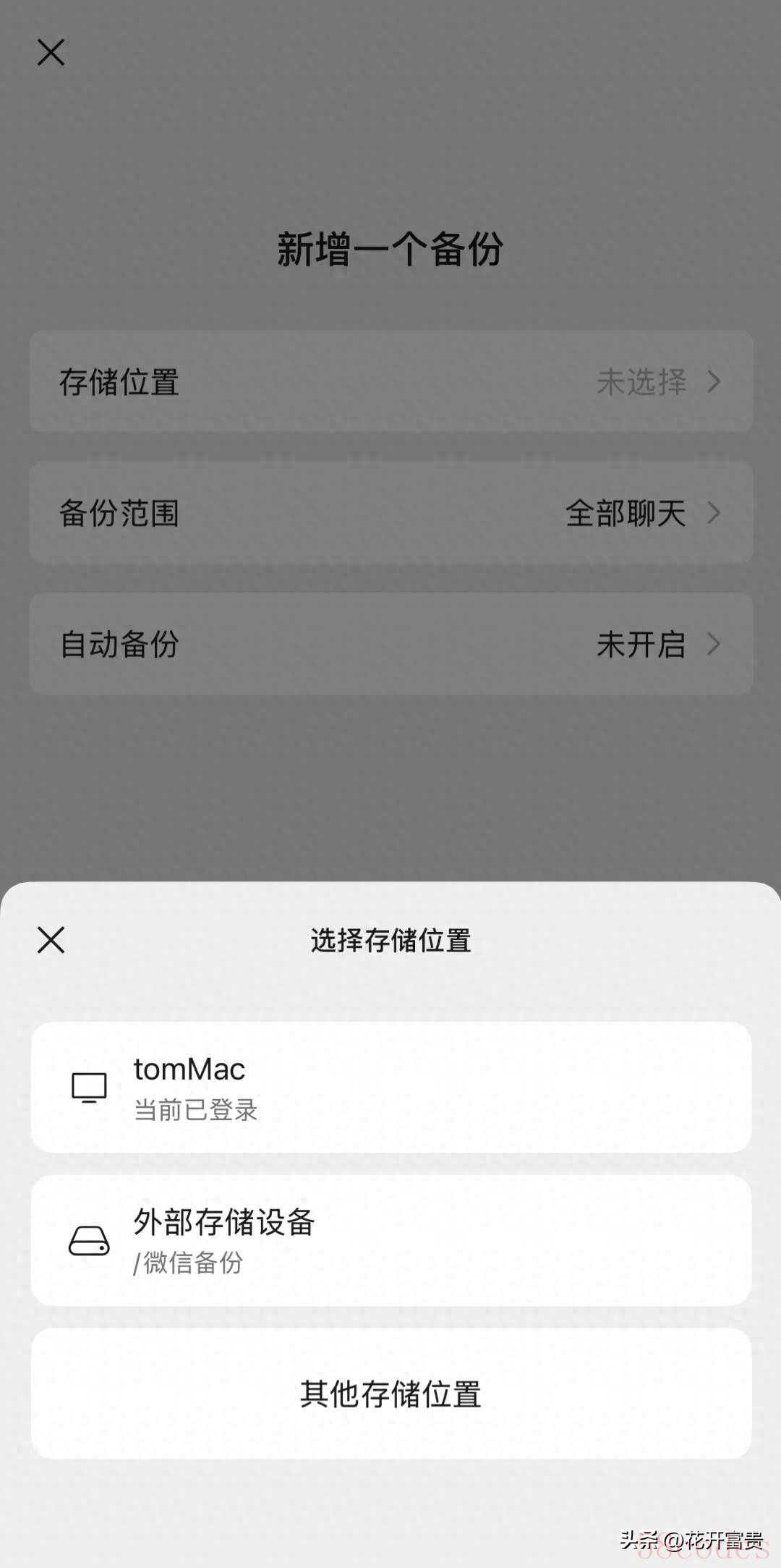
Task: Select tomMac as the storage location
Action: [390, 1087]
